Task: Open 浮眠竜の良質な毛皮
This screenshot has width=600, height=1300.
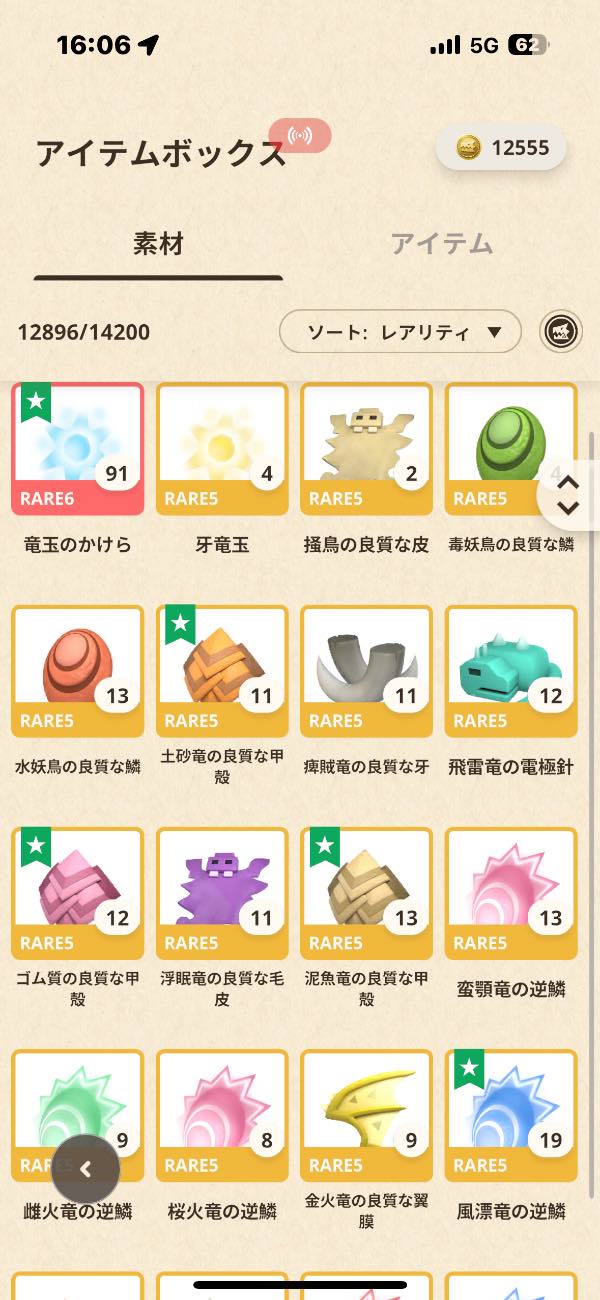Action: click(x=222, y=893)
